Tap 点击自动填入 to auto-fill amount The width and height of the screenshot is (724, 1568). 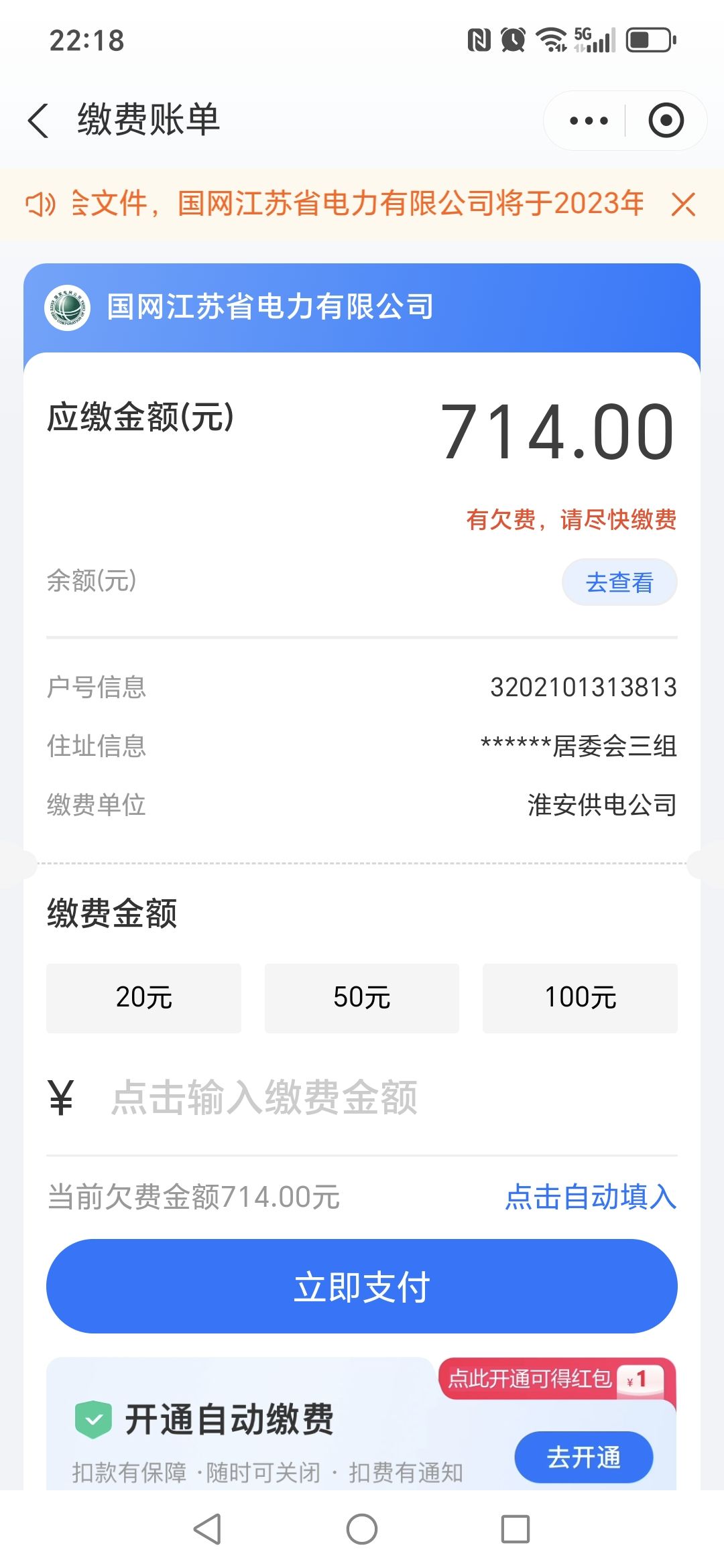click(591, 1197)
